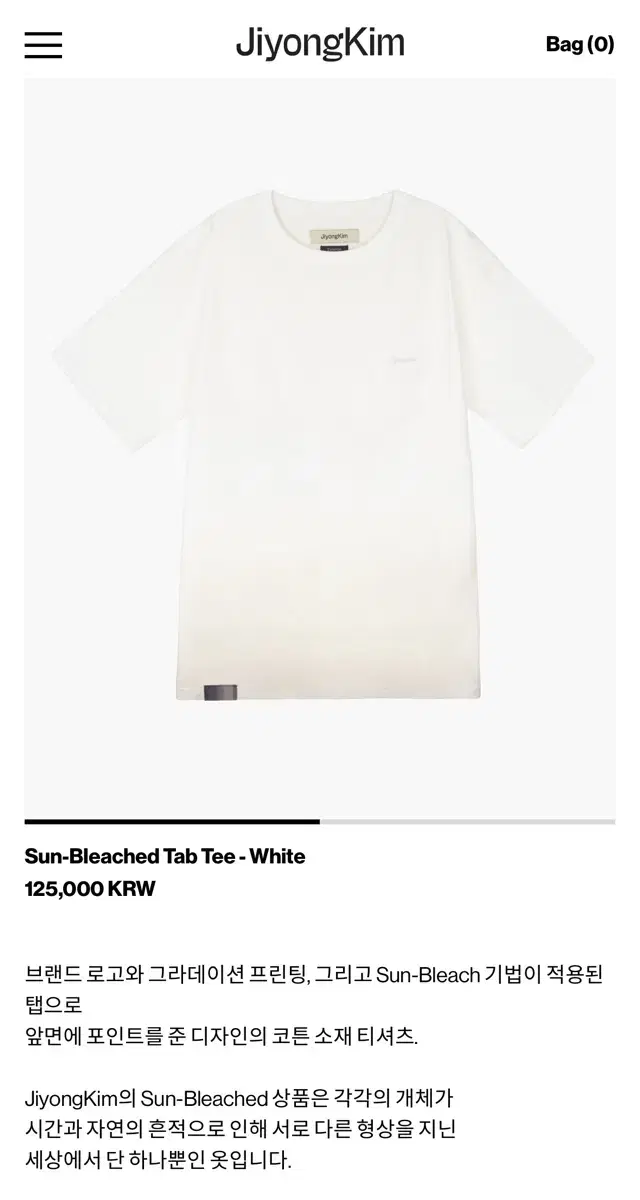Open the shopping Bag (0)
This screenshot has width=640, height=1200.
[580, 44]
